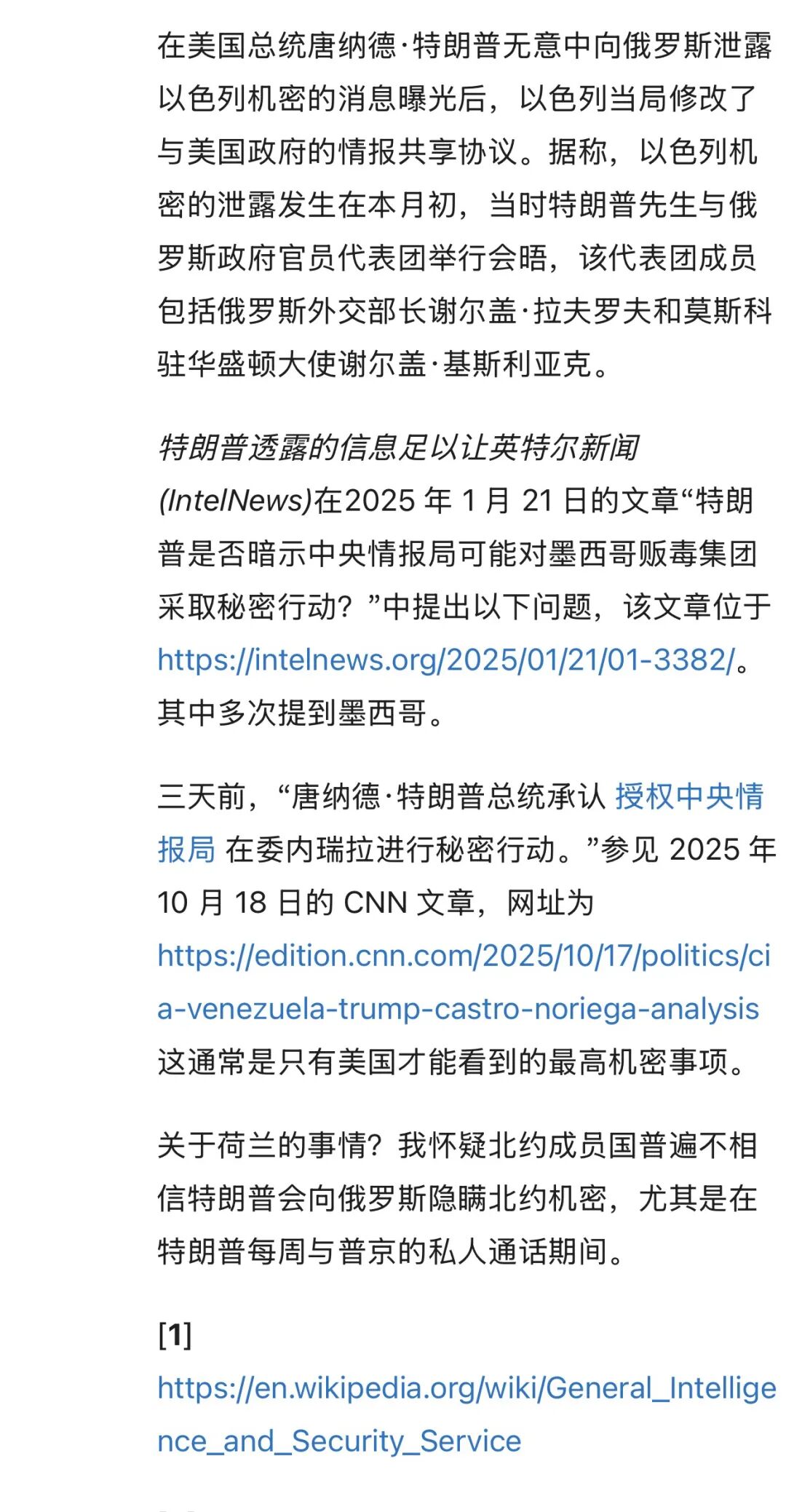Open the intelnews.org article link
786x1512 pixels.
coord(446,660)
